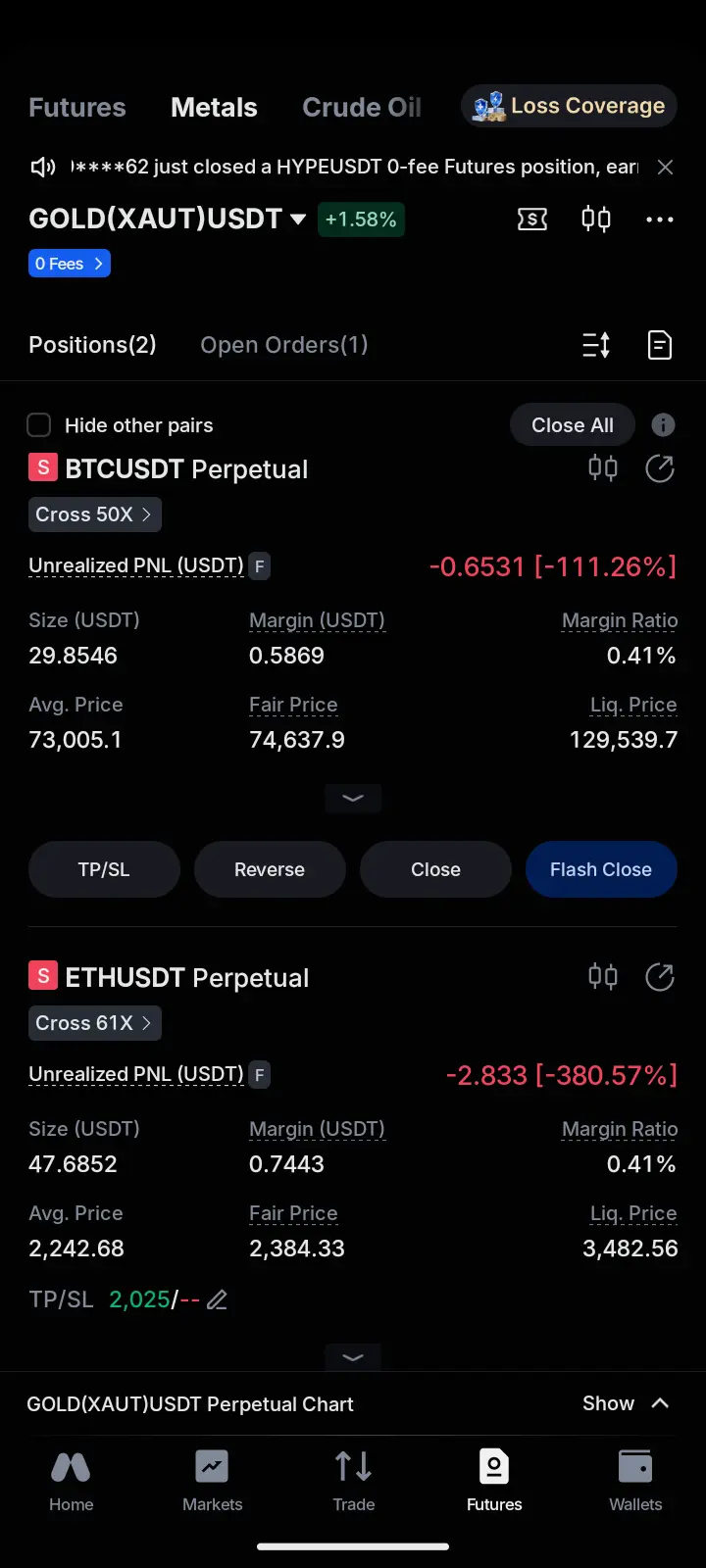
Task: Edit TP/SL of the ETHUSDT position
Action: (218, 1300)
